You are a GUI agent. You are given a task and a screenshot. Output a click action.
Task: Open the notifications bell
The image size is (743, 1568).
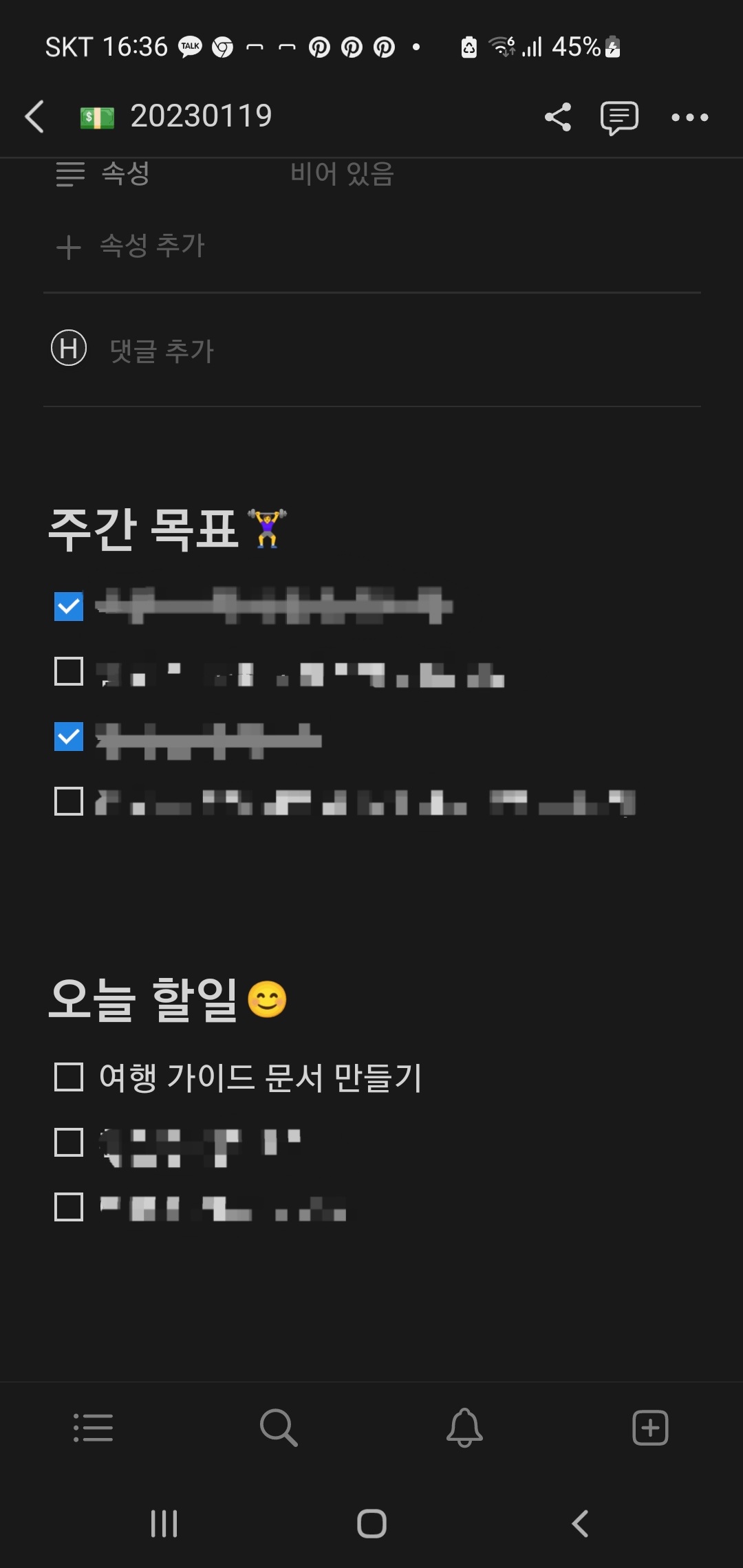464,1428
